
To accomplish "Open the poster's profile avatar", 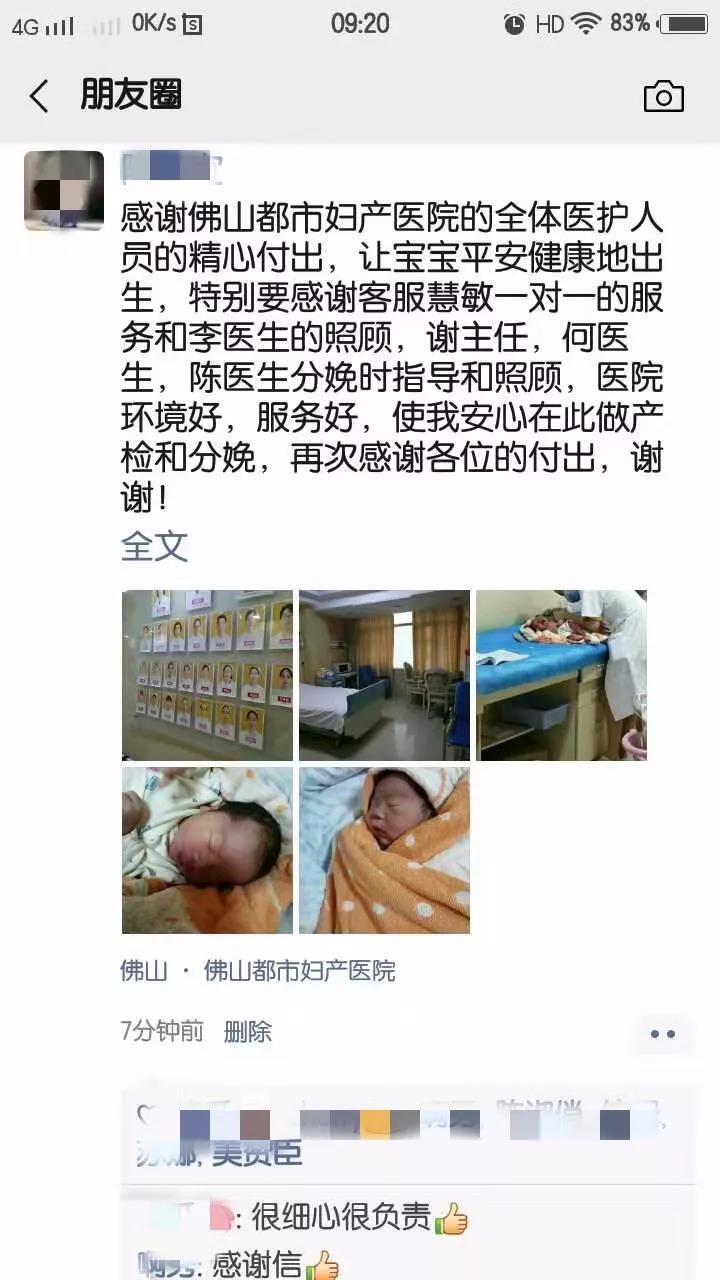I will pyautogui.click(x=64, y=191).
